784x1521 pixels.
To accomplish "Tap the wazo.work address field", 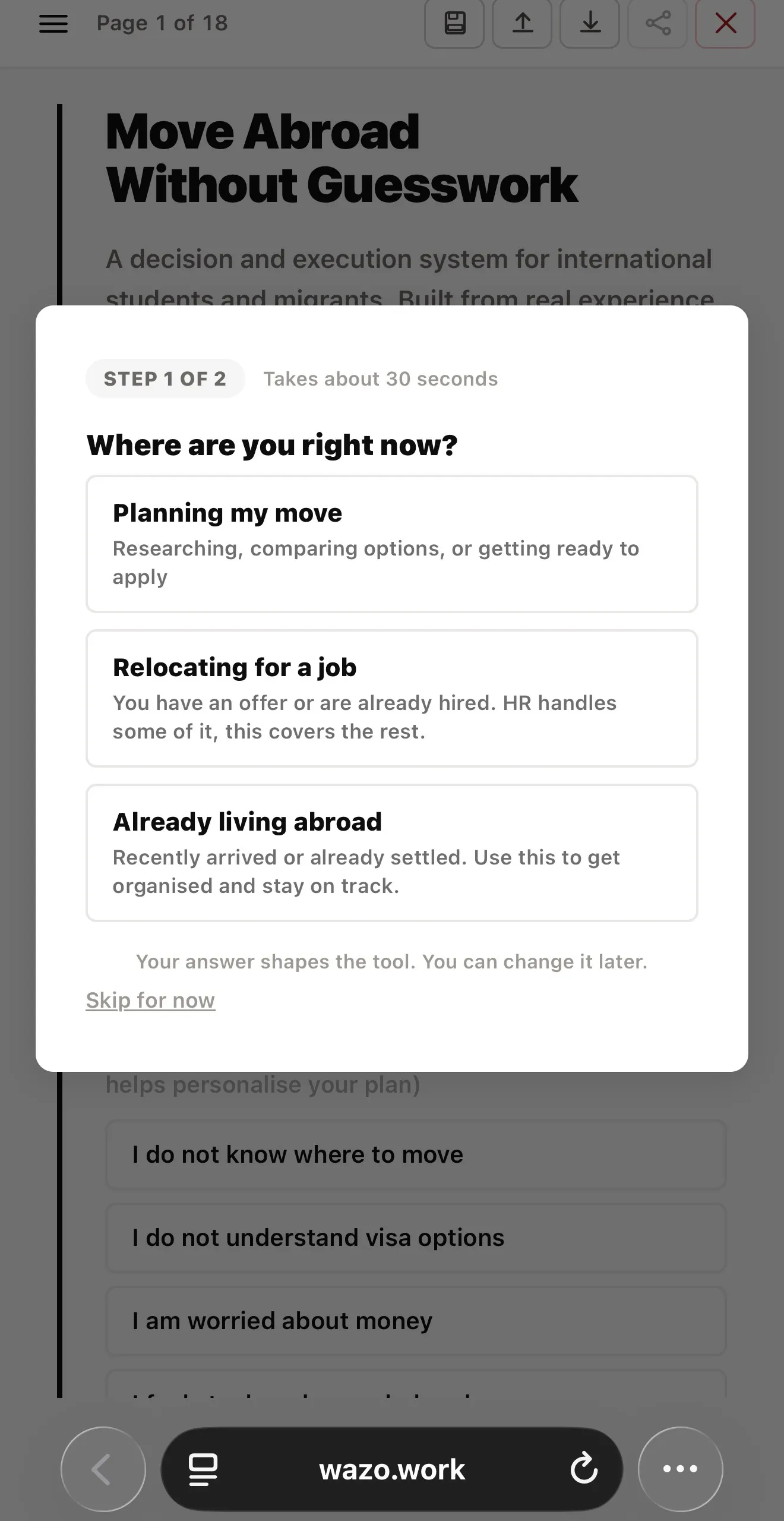I will (x=392, y=1469).
